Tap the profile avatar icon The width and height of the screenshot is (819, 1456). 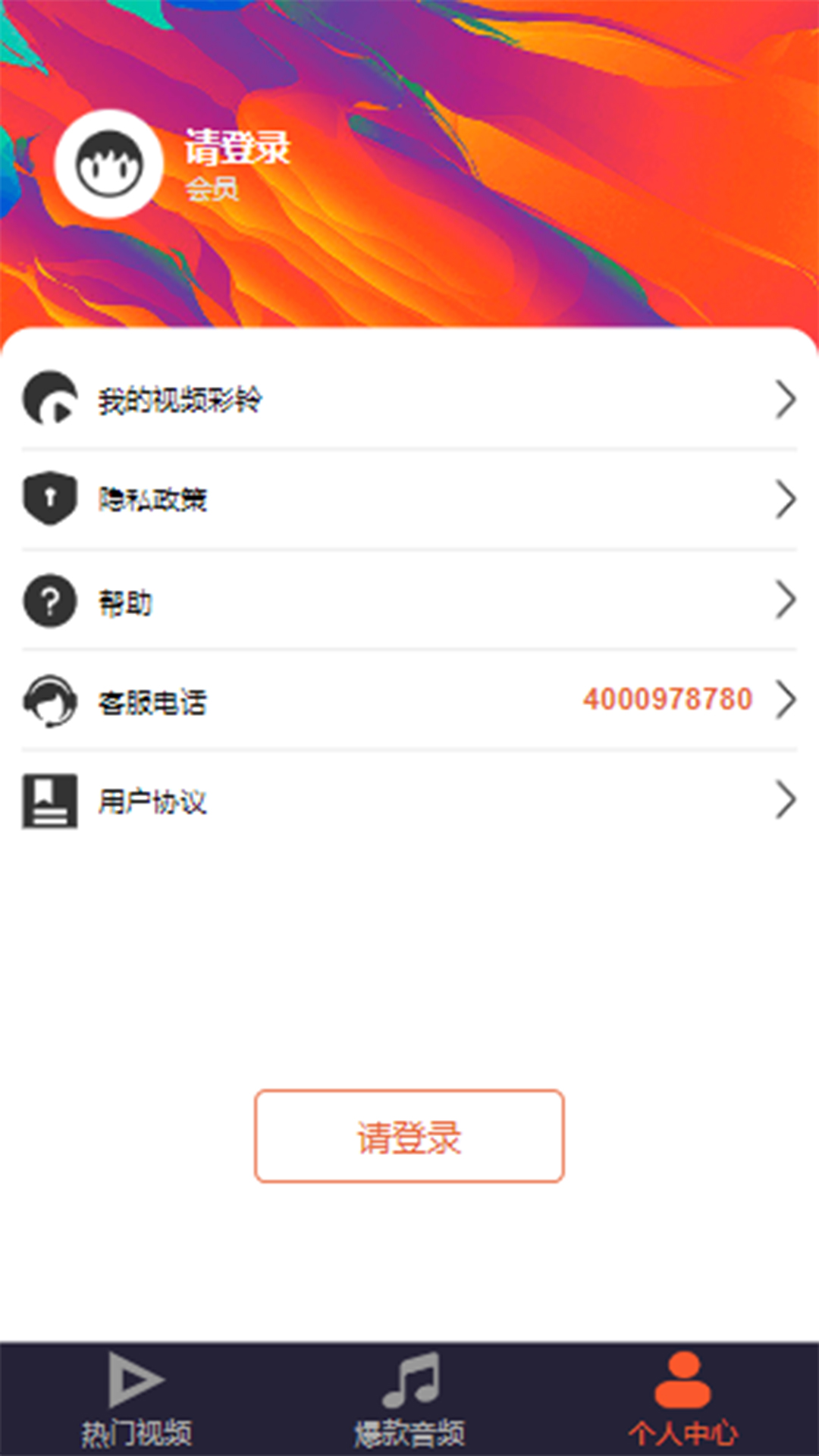108,164
